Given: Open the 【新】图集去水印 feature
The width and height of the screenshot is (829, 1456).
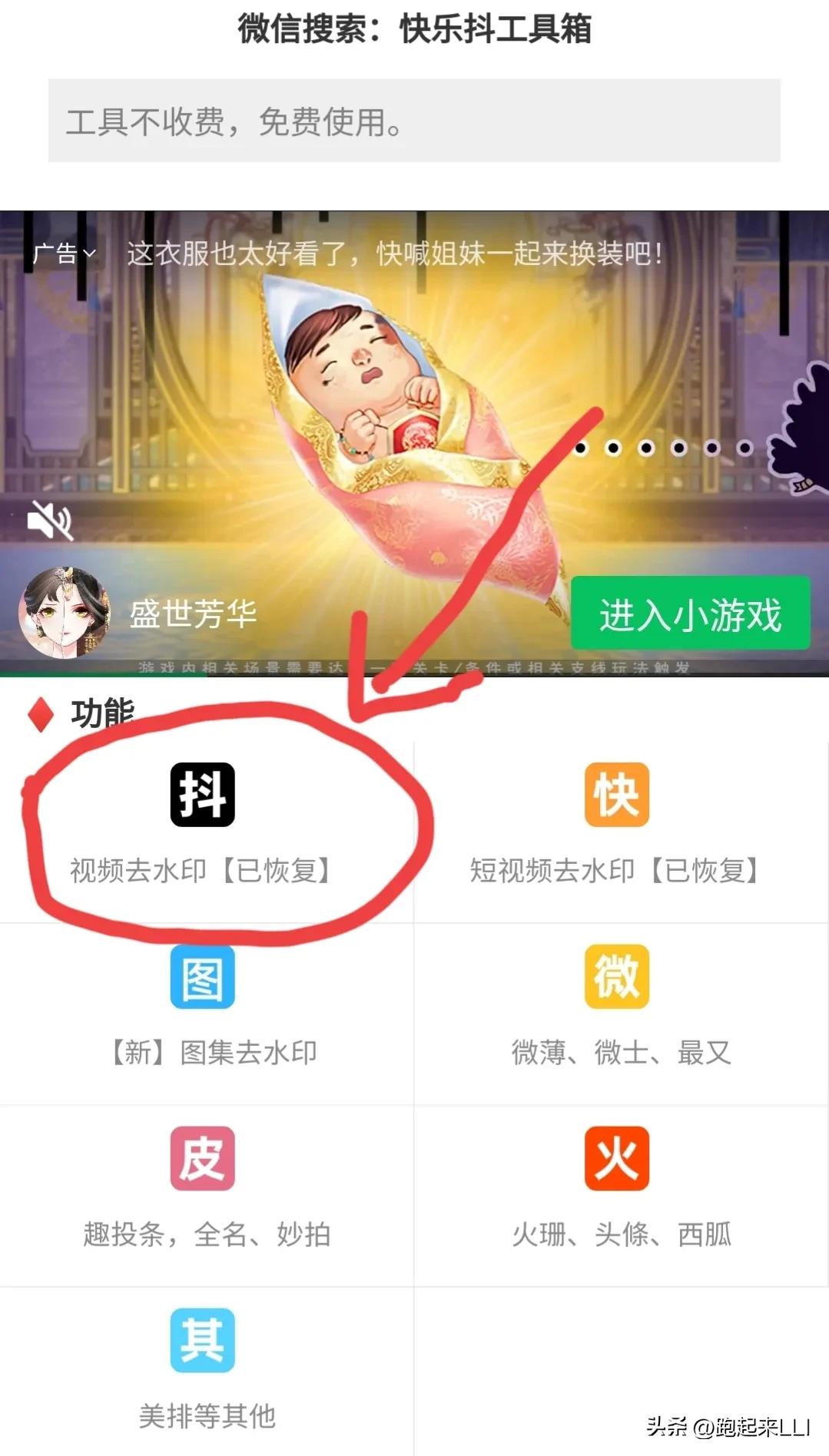Looking at the screenshot, I should (202, 1054).
